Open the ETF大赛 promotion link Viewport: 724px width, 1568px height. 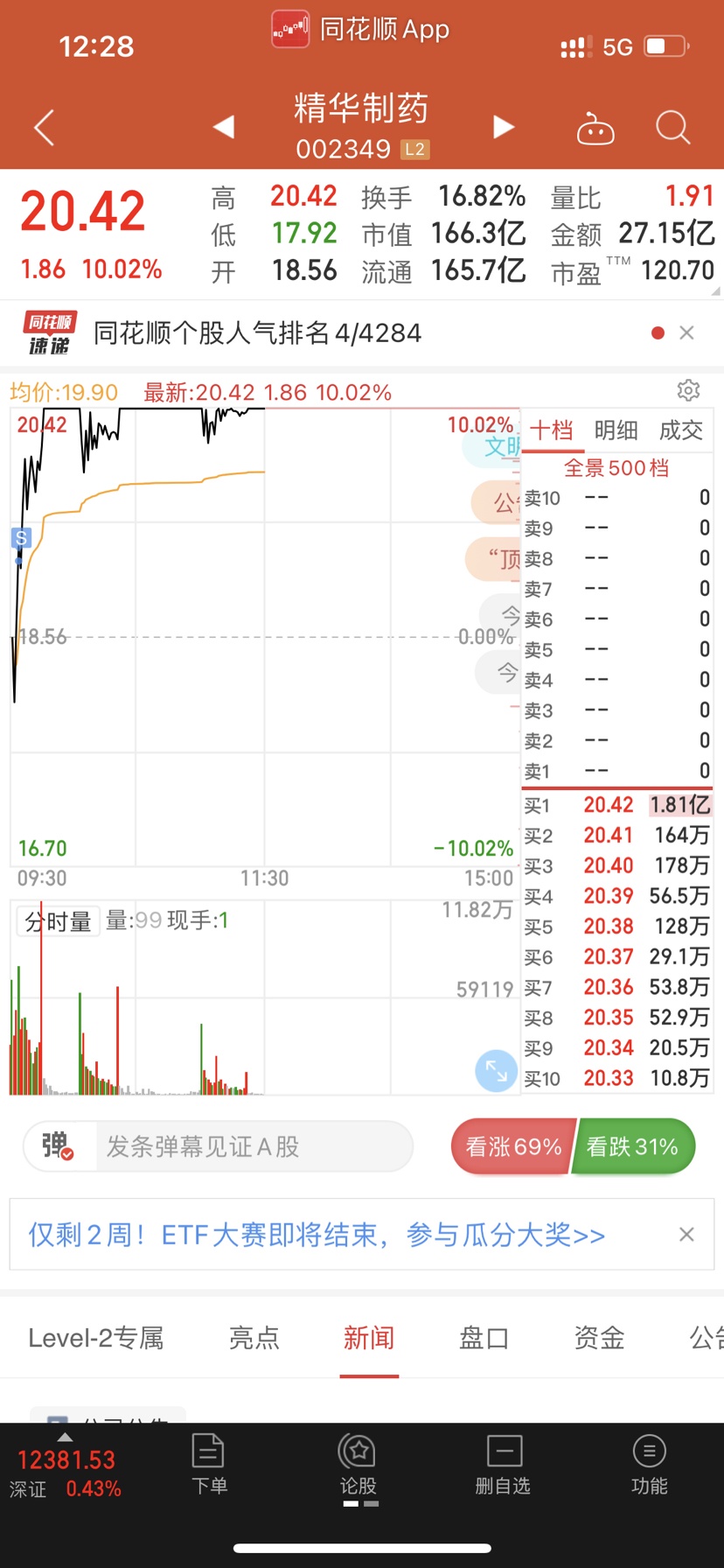click(x=317, y=1235)
